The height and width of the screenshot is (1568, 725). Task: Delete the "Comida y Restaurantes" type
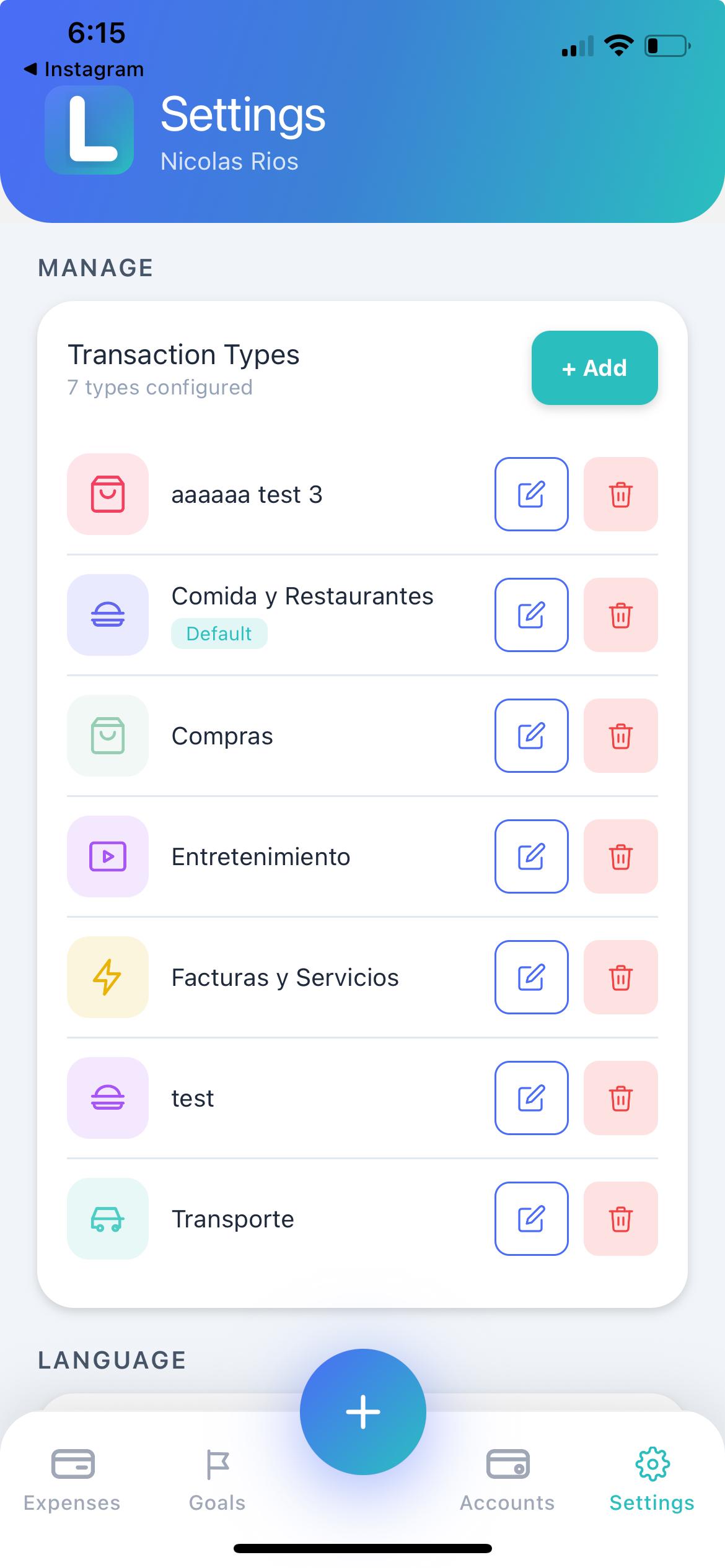tap(620, 614)
